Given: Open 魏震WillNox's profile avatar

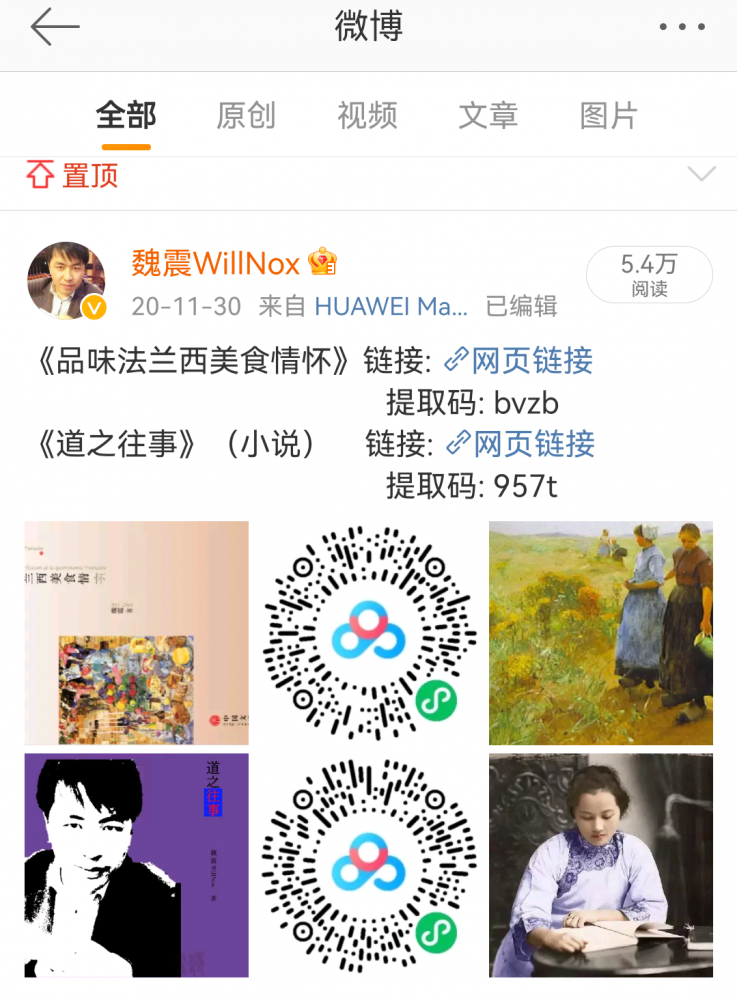Looking at the screenshot, I should point(66,280).
